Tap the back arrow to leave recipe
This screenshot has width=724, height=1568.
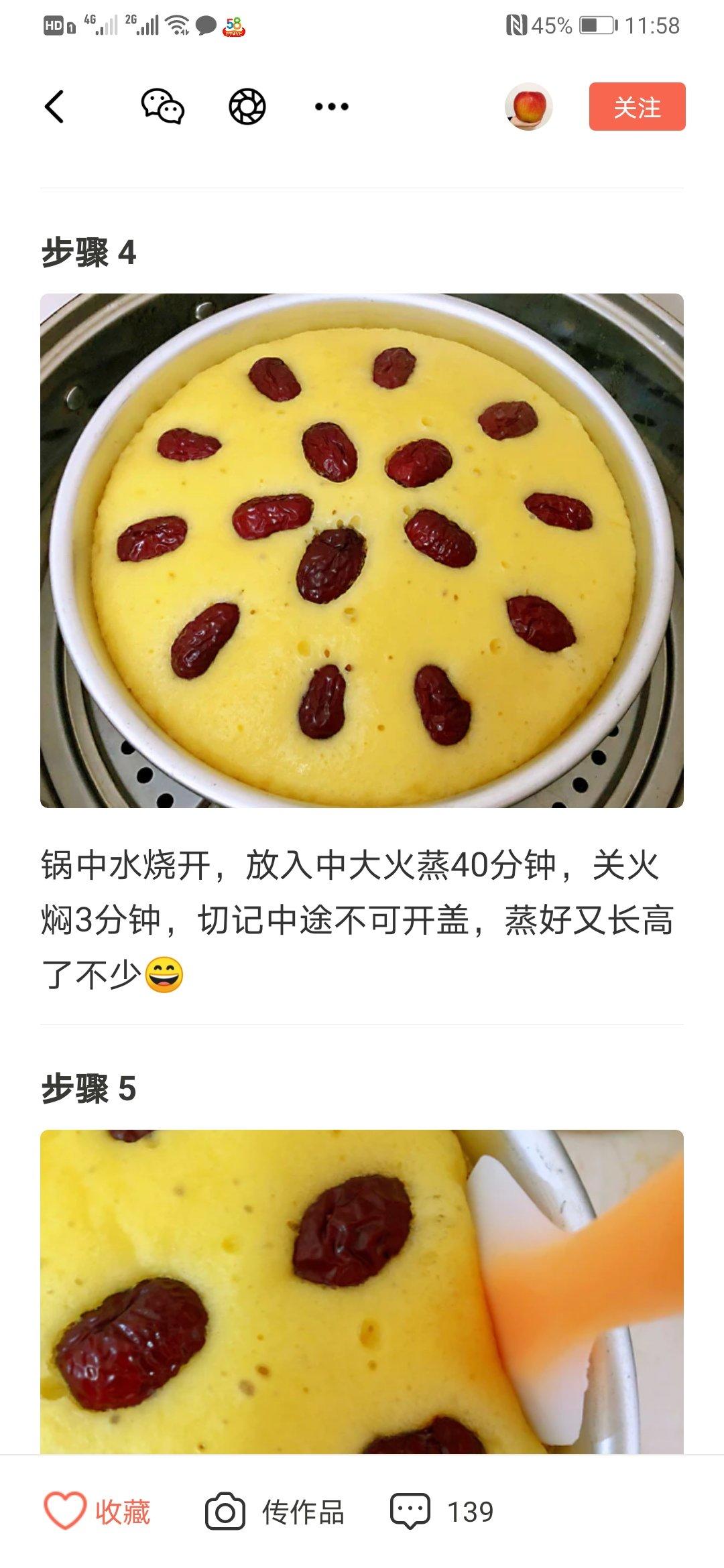click(x=55, y=107)
